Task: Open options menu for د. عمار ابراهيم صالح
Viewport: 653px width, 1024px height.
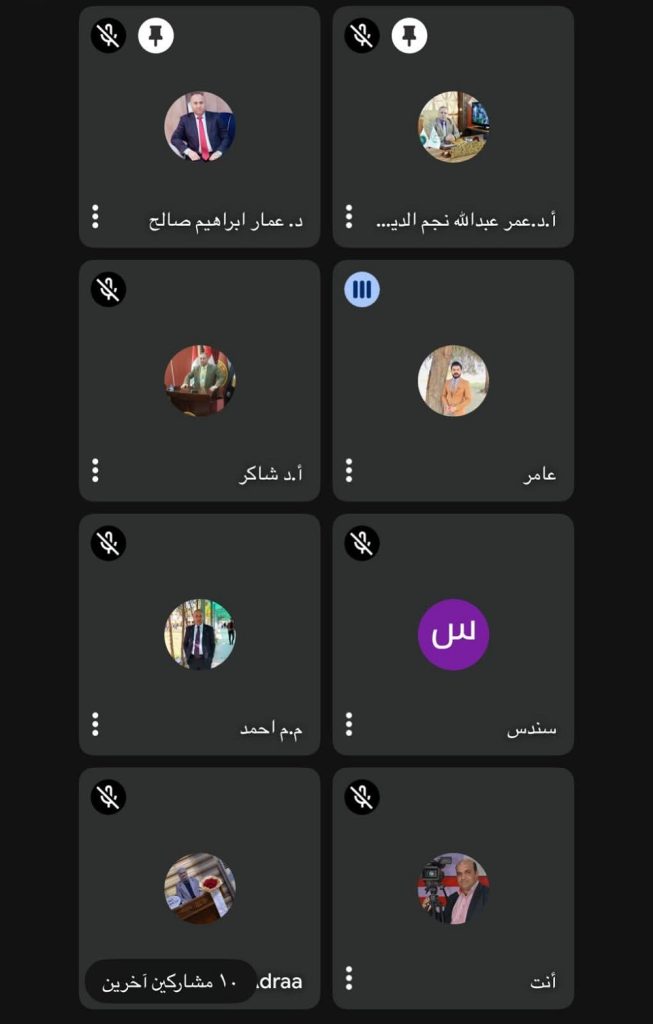Action: point(95,216)
